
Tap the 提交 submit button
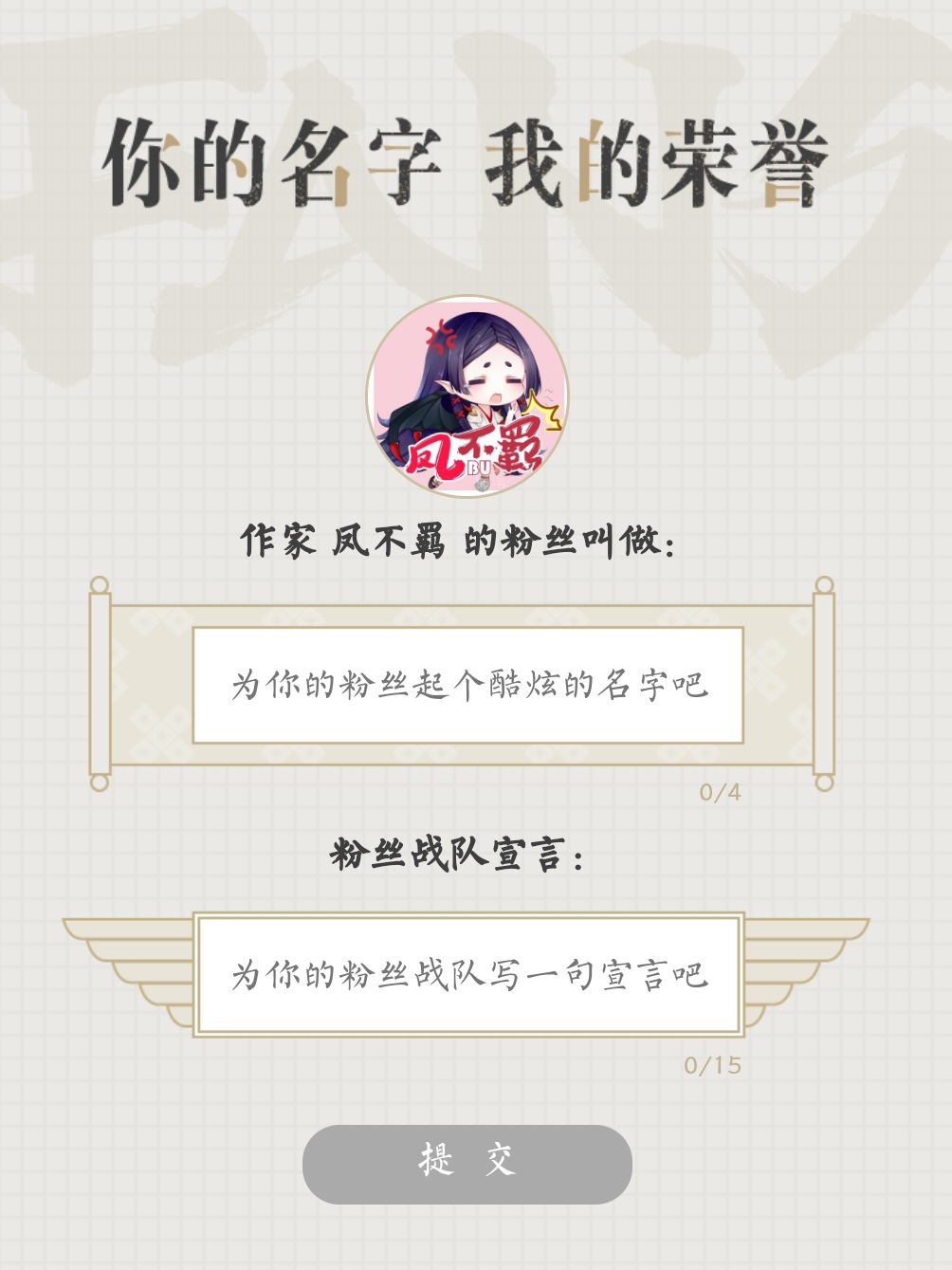pos(467,1164)
